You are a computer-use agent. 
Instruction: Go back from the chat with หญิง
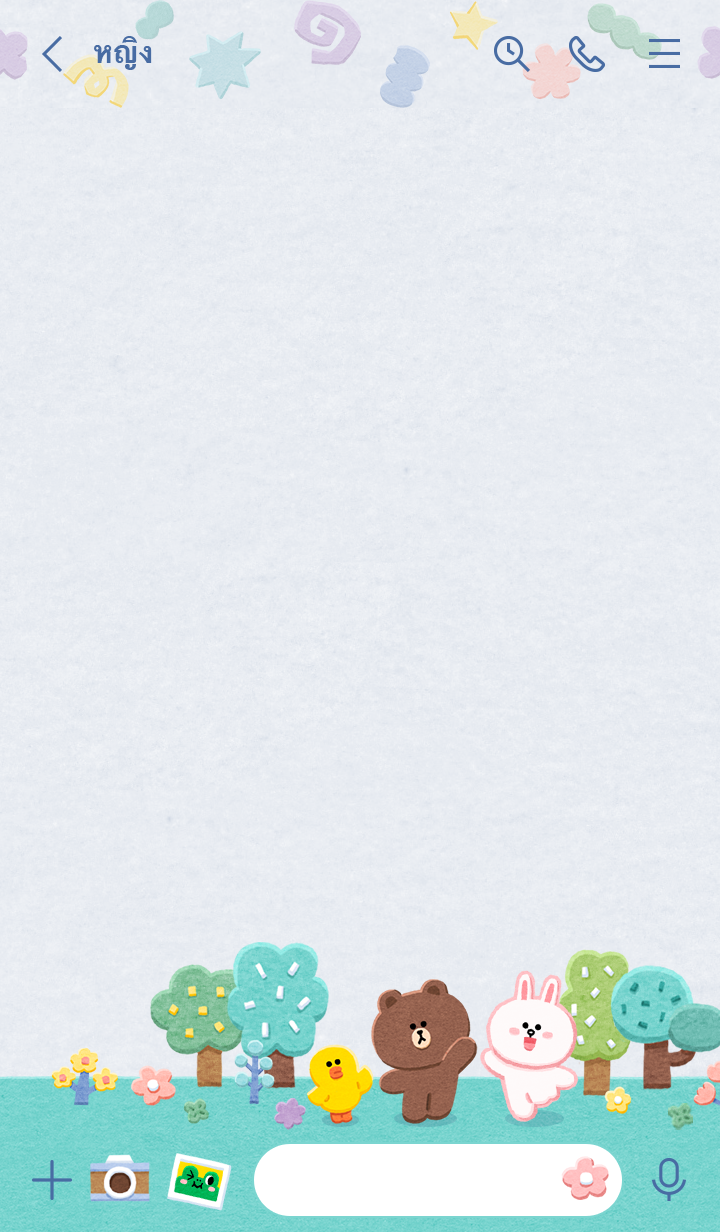51,54
